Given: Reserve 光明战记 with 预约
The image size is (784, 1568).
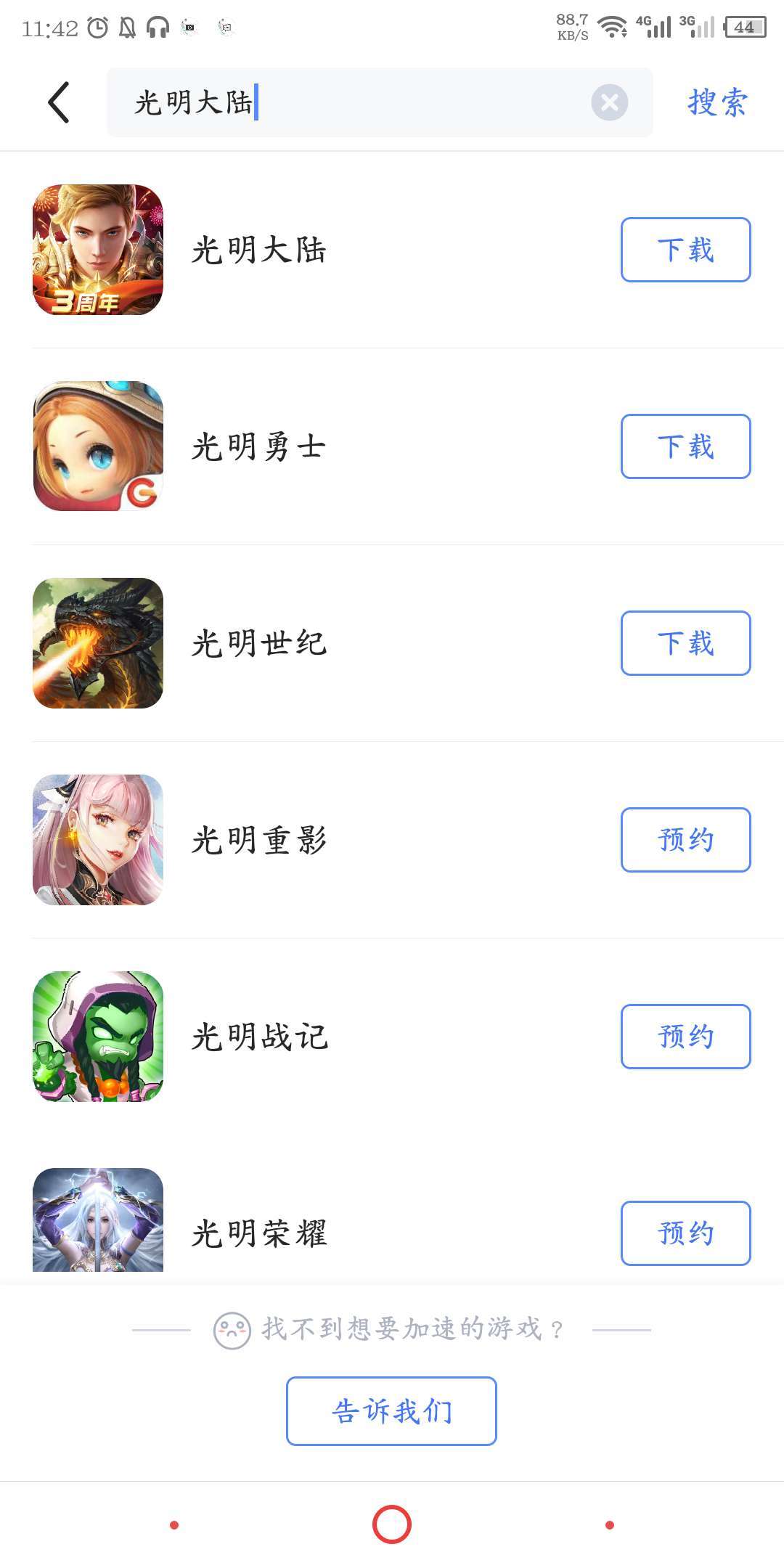Looking at the screenshot, I should [x=685, y=1037].
